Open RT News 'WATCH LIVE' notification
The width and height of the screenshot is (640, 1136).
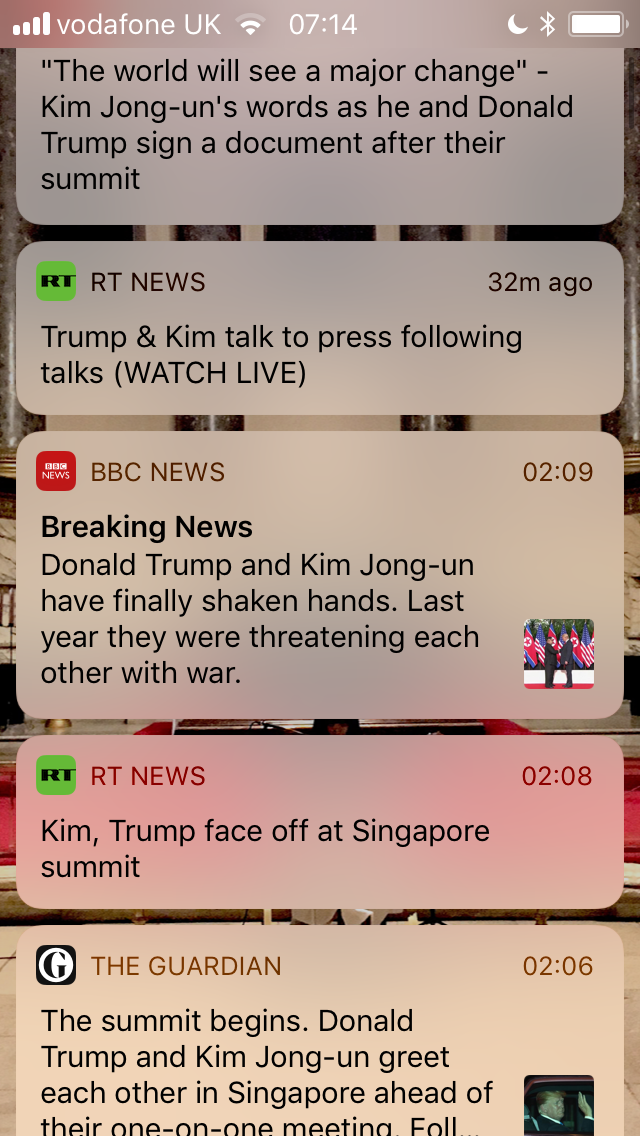320,328
